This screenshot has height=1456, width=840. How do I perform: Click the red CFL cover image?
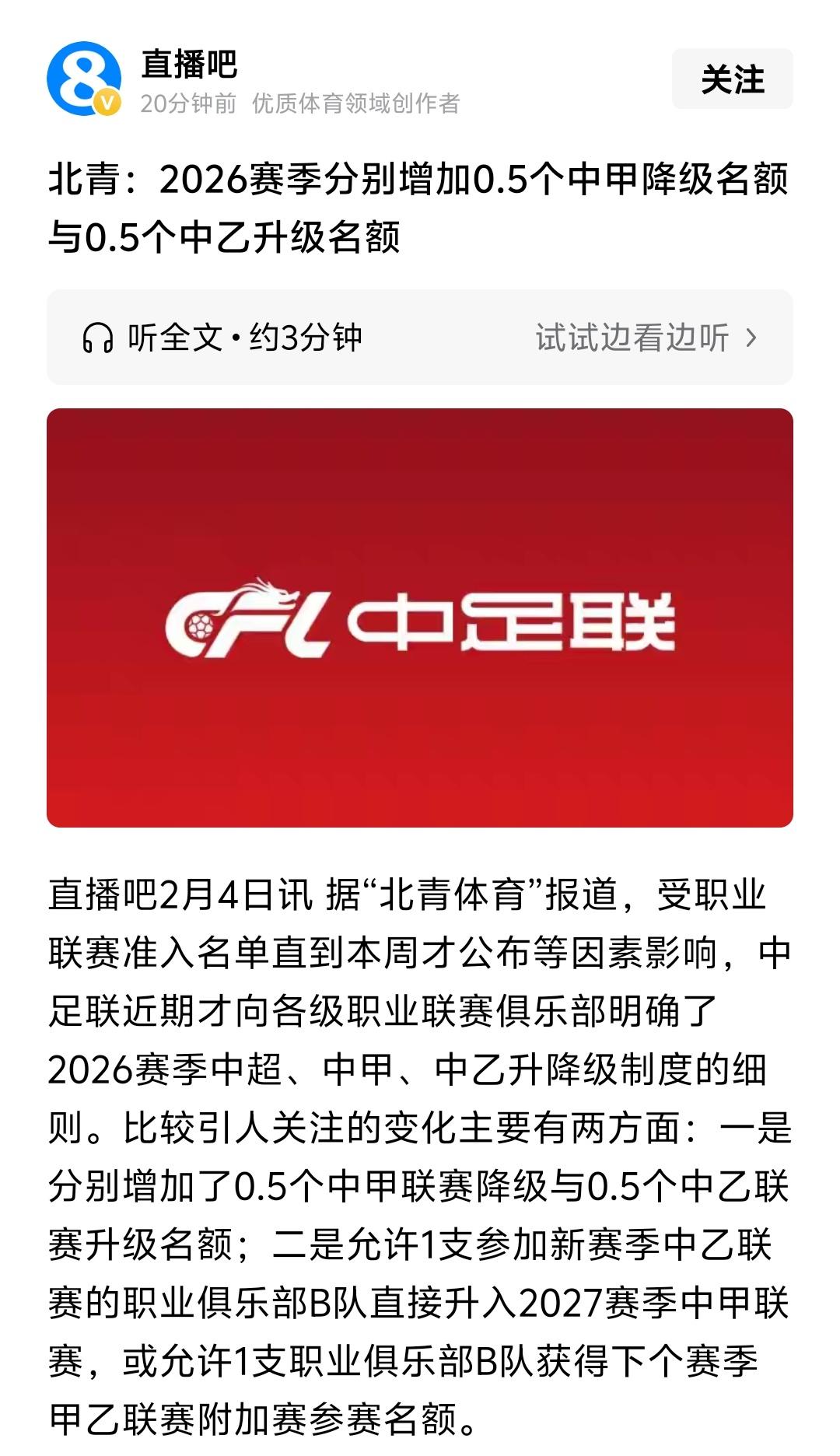click(x=420, y=617)
